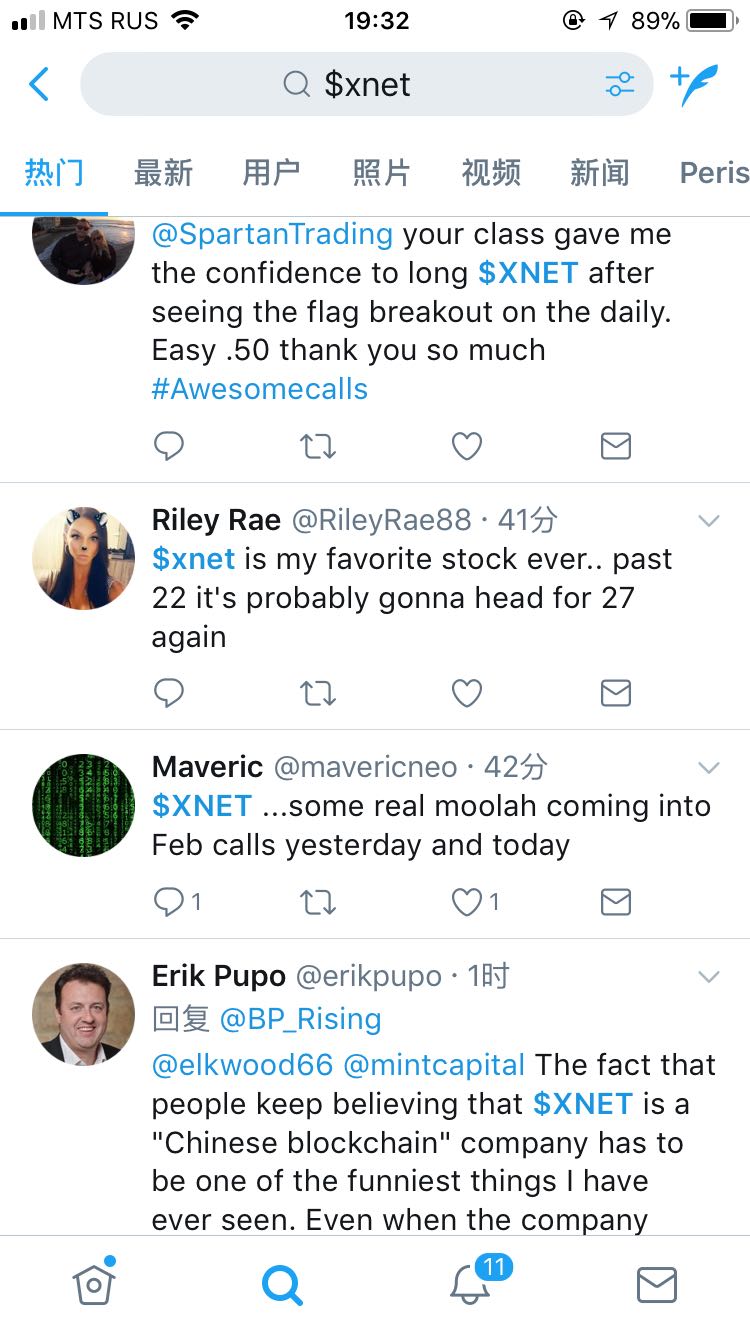Open search filter settings icon
Viewport: 750px width, 1334px height.
coord(620,84)
